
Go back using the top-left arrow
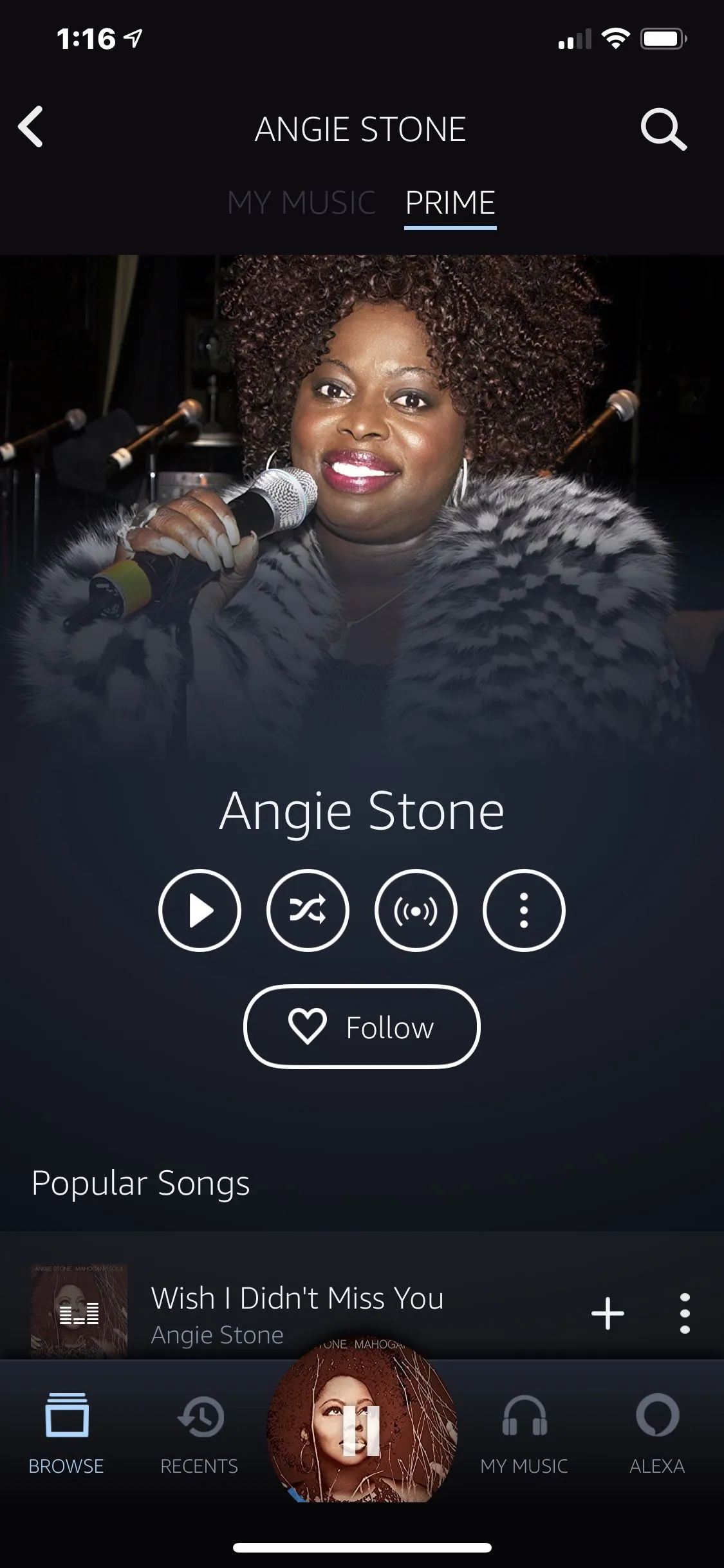31,127
